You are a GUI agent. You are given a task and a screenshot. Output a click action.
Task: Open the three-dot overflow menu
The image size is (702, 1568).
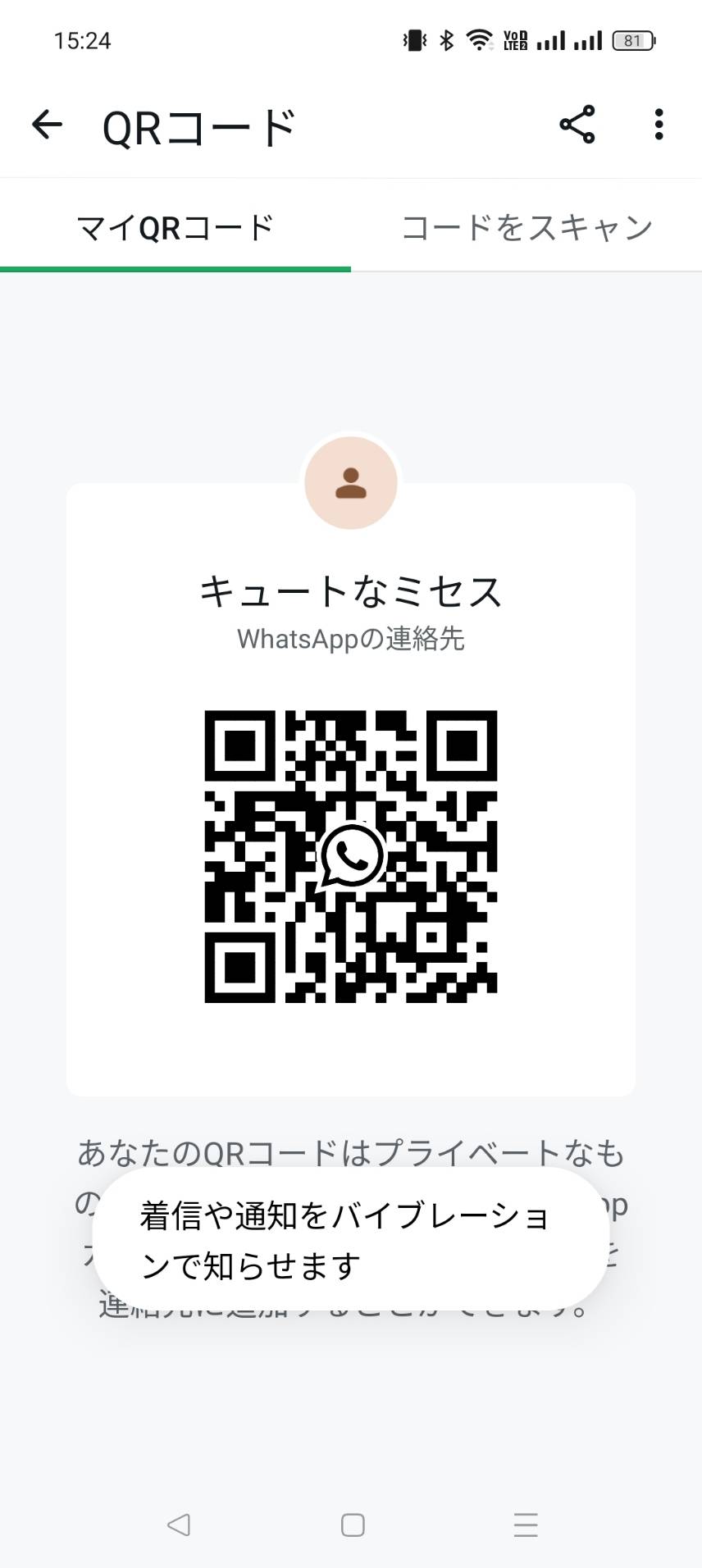[659, 125]
